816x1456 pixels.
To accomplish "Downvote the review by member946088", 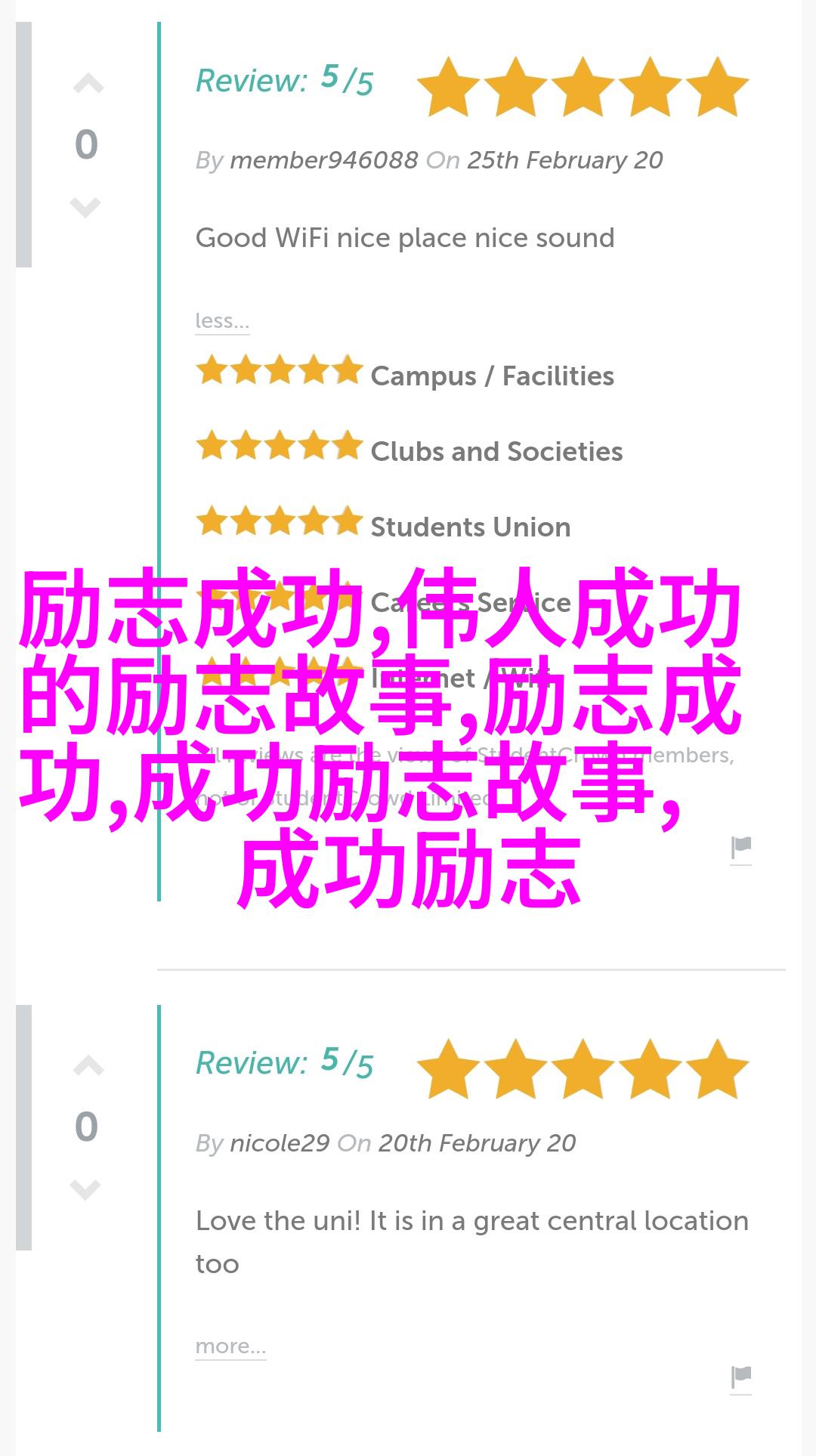I will coord(85,206).
